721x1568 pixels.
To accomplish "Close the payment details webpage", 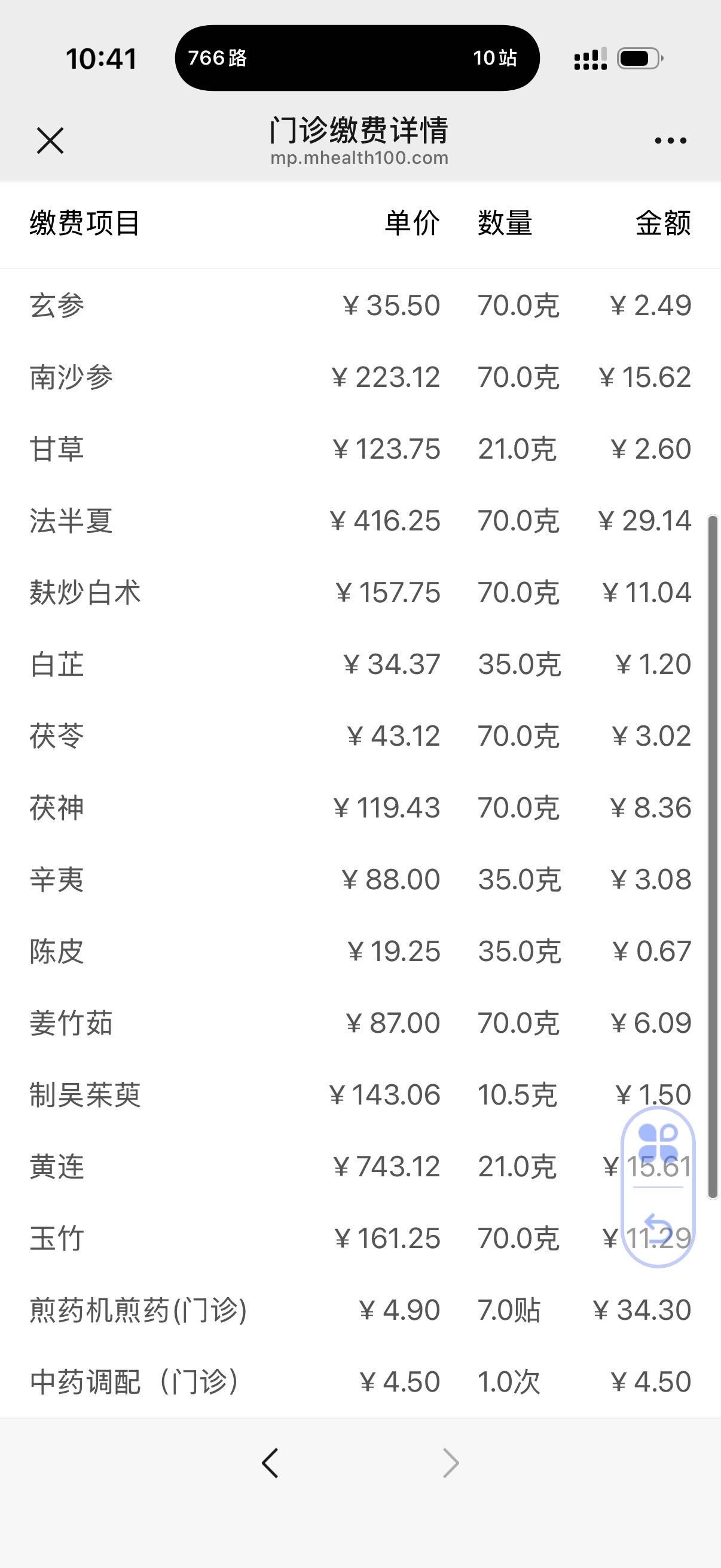I will click(x=50, y=141).
